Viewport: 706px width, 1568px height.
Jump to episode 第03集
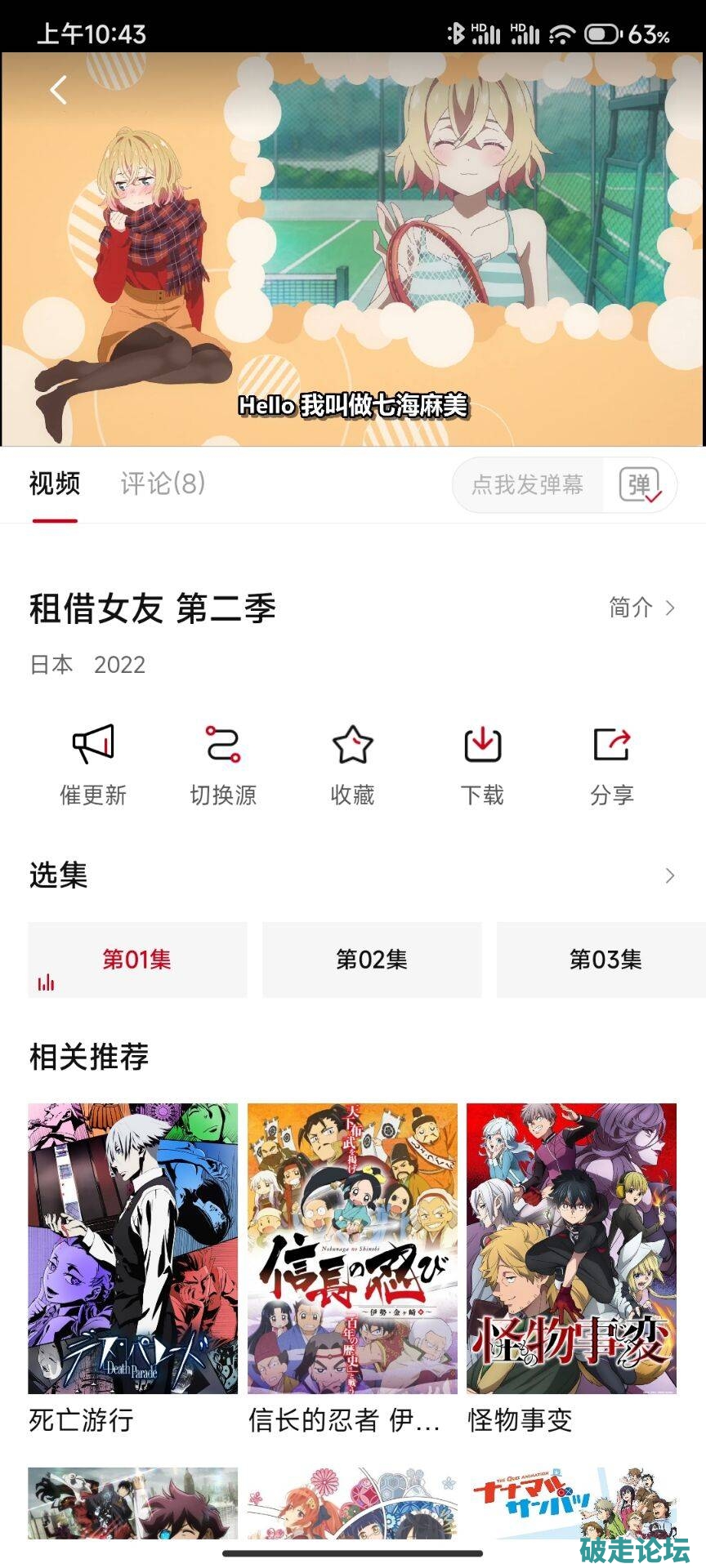tap(605, 960)
